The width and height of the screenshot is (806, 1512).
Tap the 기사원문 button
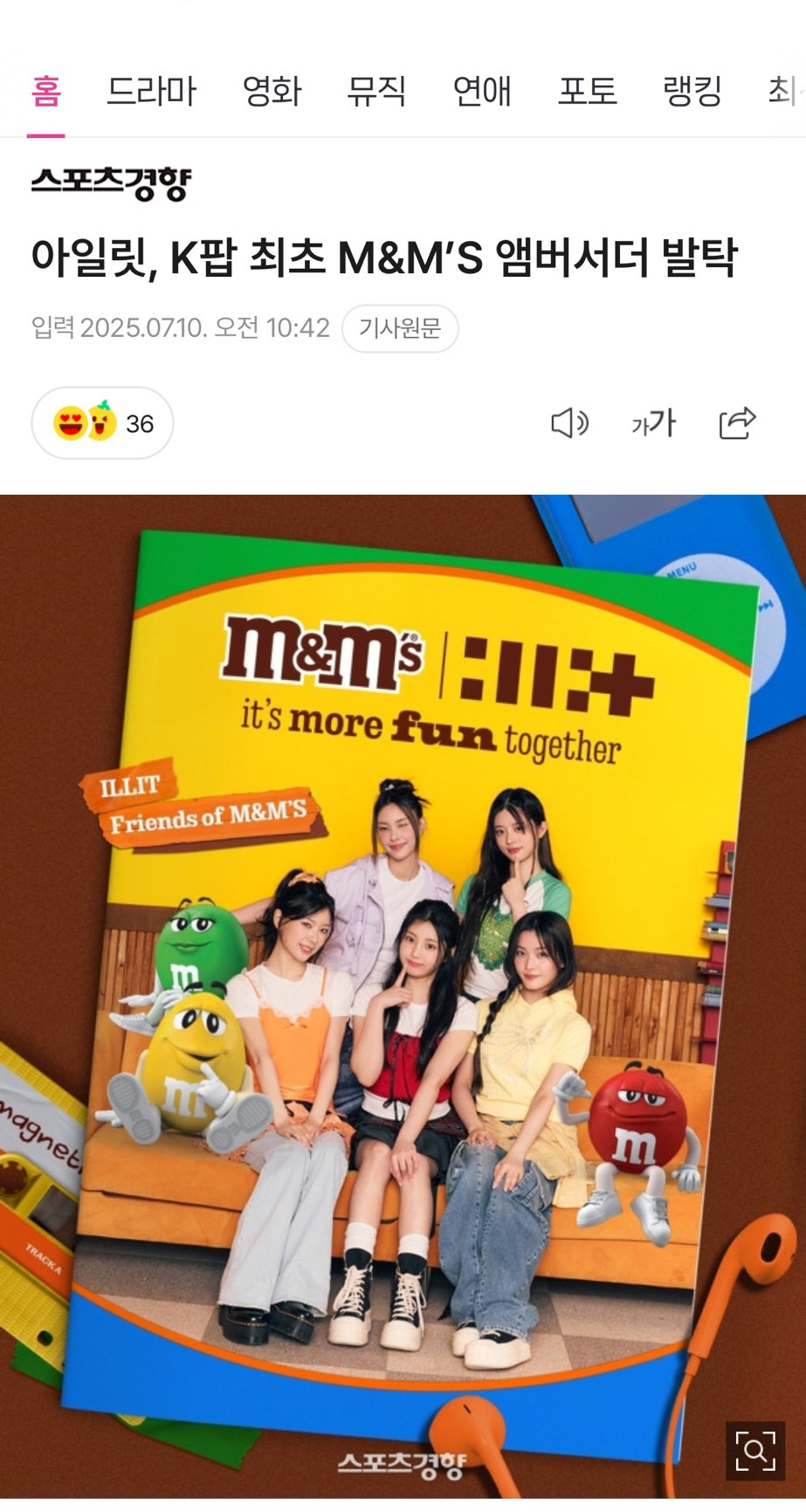point(400,328)
